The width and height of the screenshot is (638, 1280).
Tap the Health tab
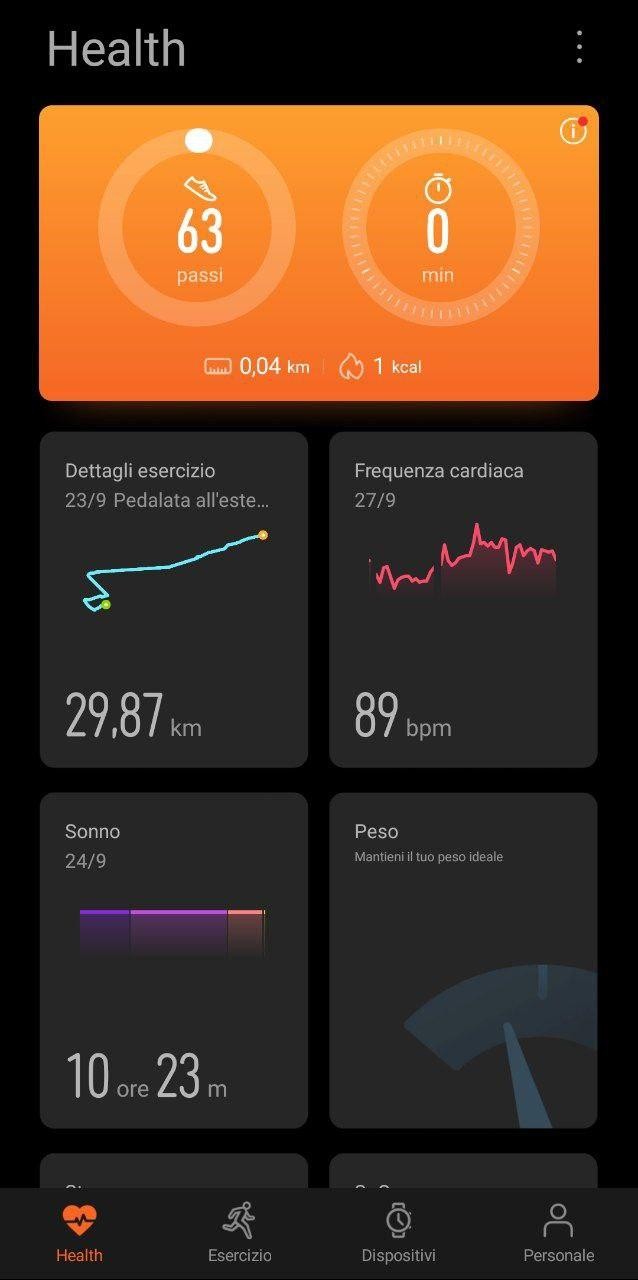coord(79,1233)
